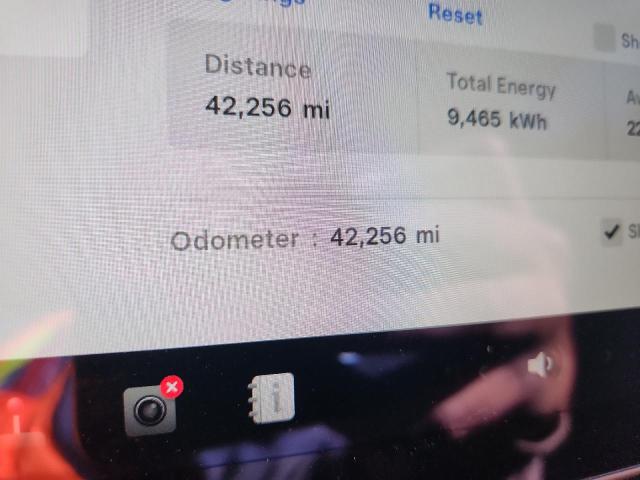Open the dashcam icon with red X

[x=150, y=408]
